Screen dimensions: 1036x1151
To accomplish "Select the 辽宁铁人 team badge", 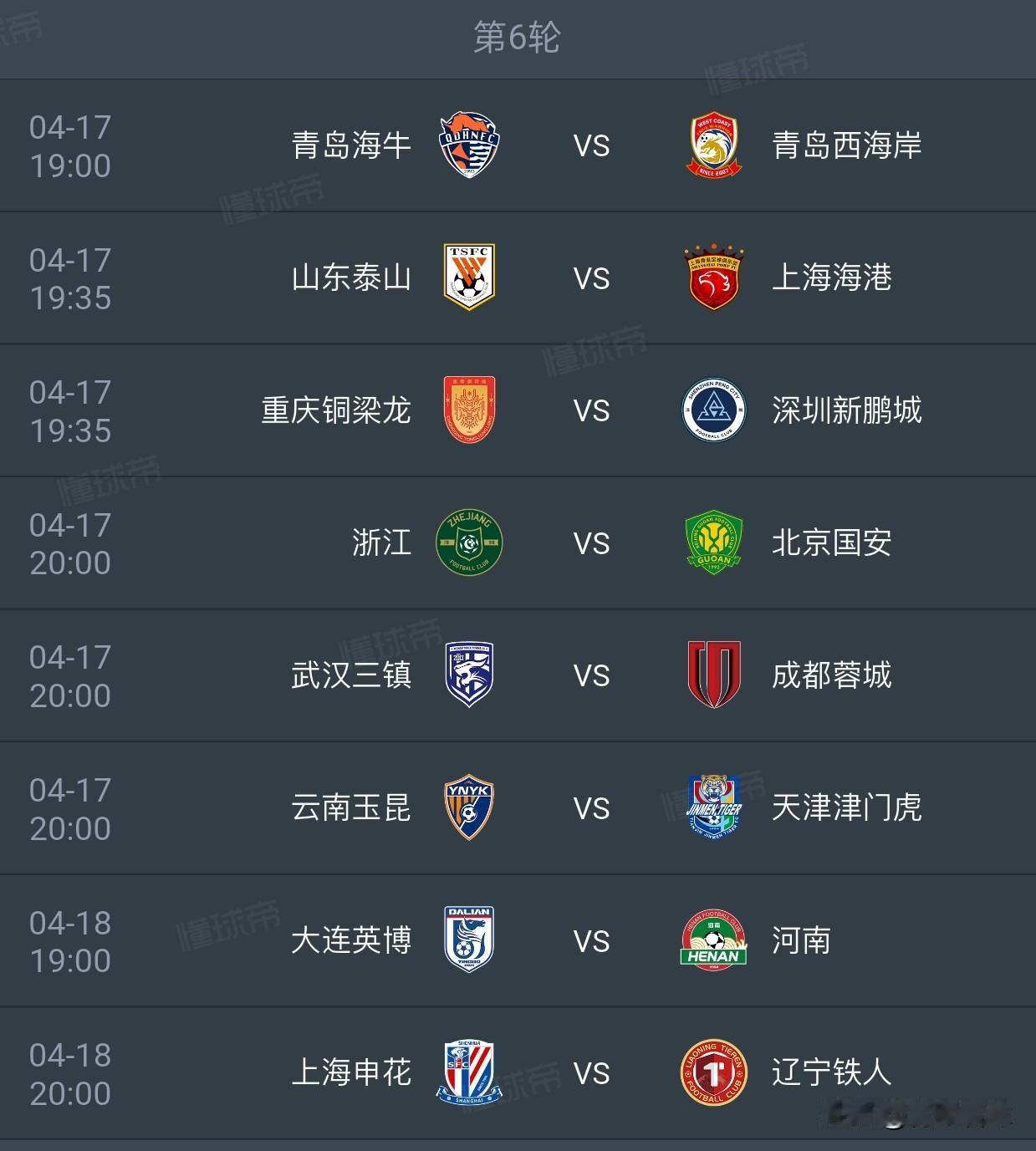I will 715,1073.
